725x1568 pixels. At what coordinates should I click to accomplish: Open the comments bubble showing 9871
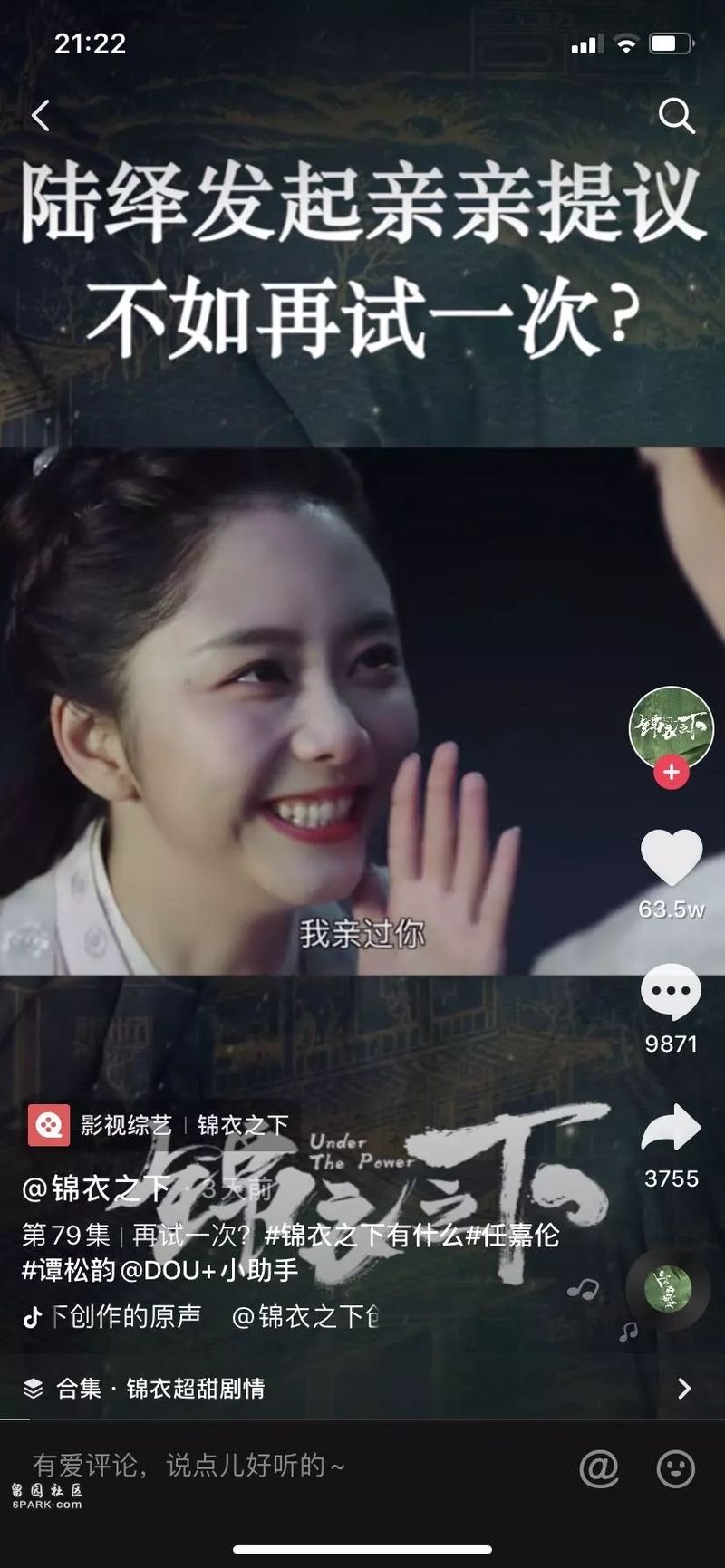[x=671, y=993]
